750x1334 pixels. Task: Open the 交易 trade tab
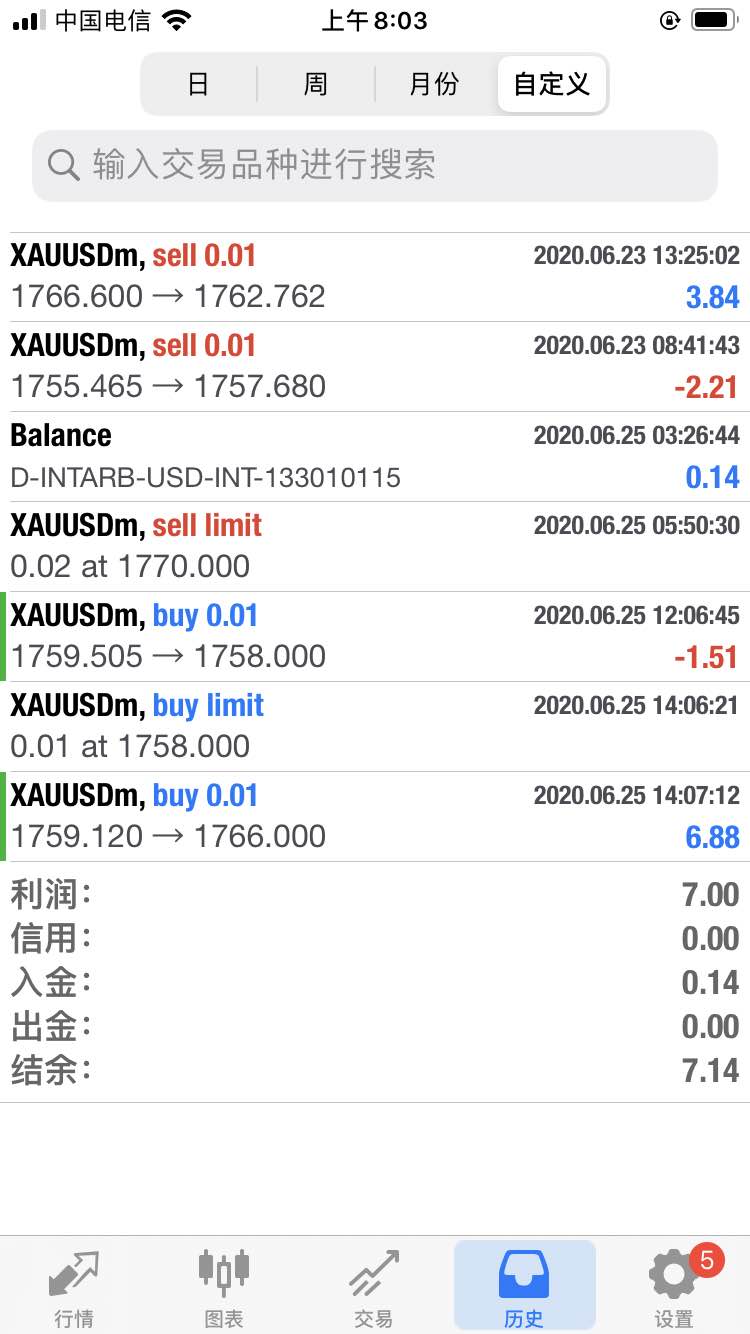point(374,1287)
